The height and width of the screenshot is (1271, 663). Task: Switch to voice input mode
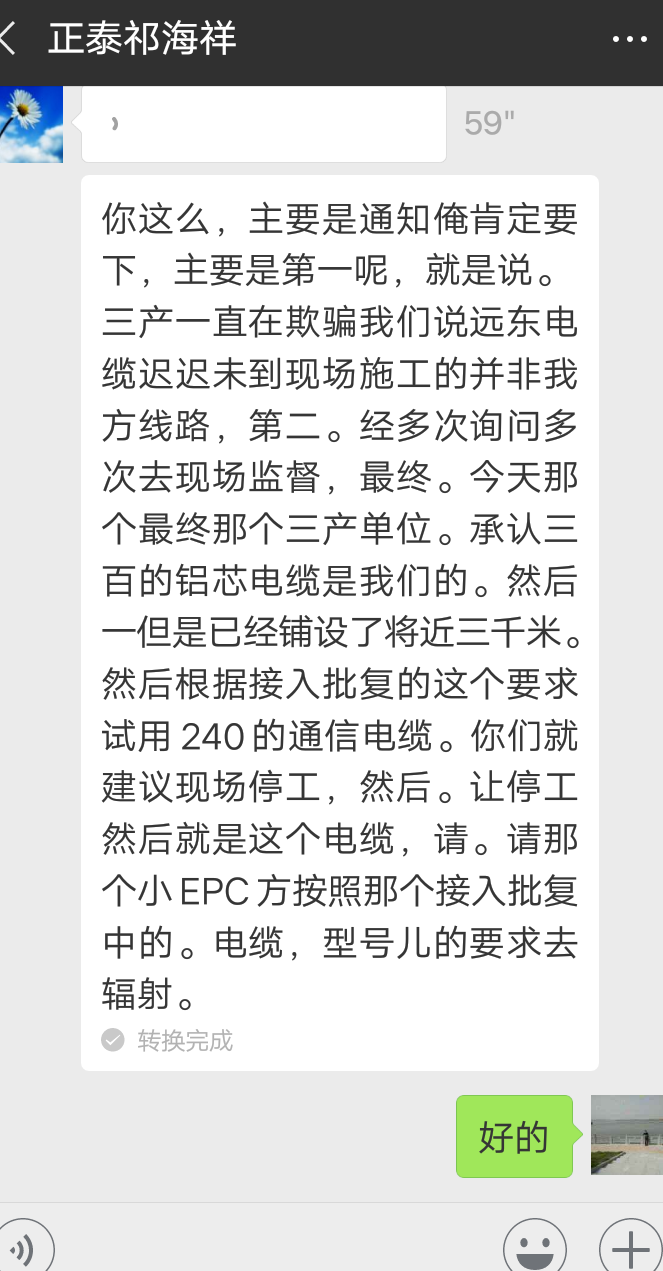(24, 1247)
